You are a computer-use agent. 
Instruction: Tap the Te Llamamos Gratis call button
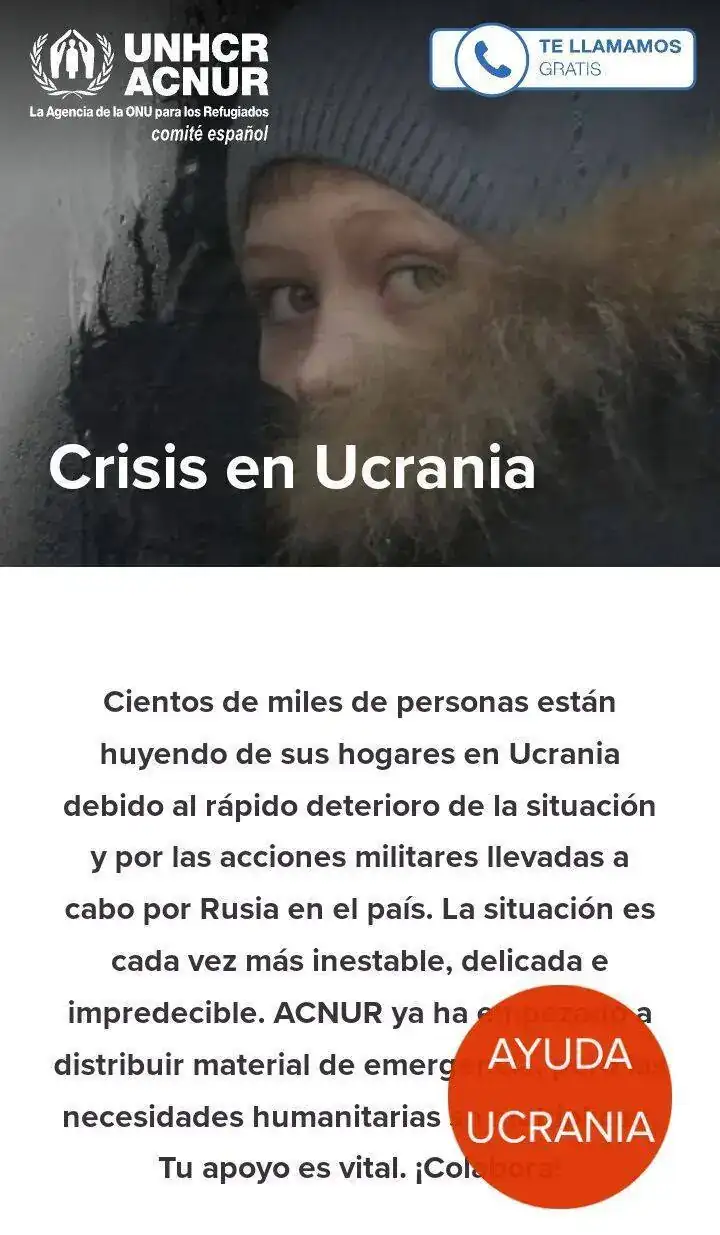point(563,59)
